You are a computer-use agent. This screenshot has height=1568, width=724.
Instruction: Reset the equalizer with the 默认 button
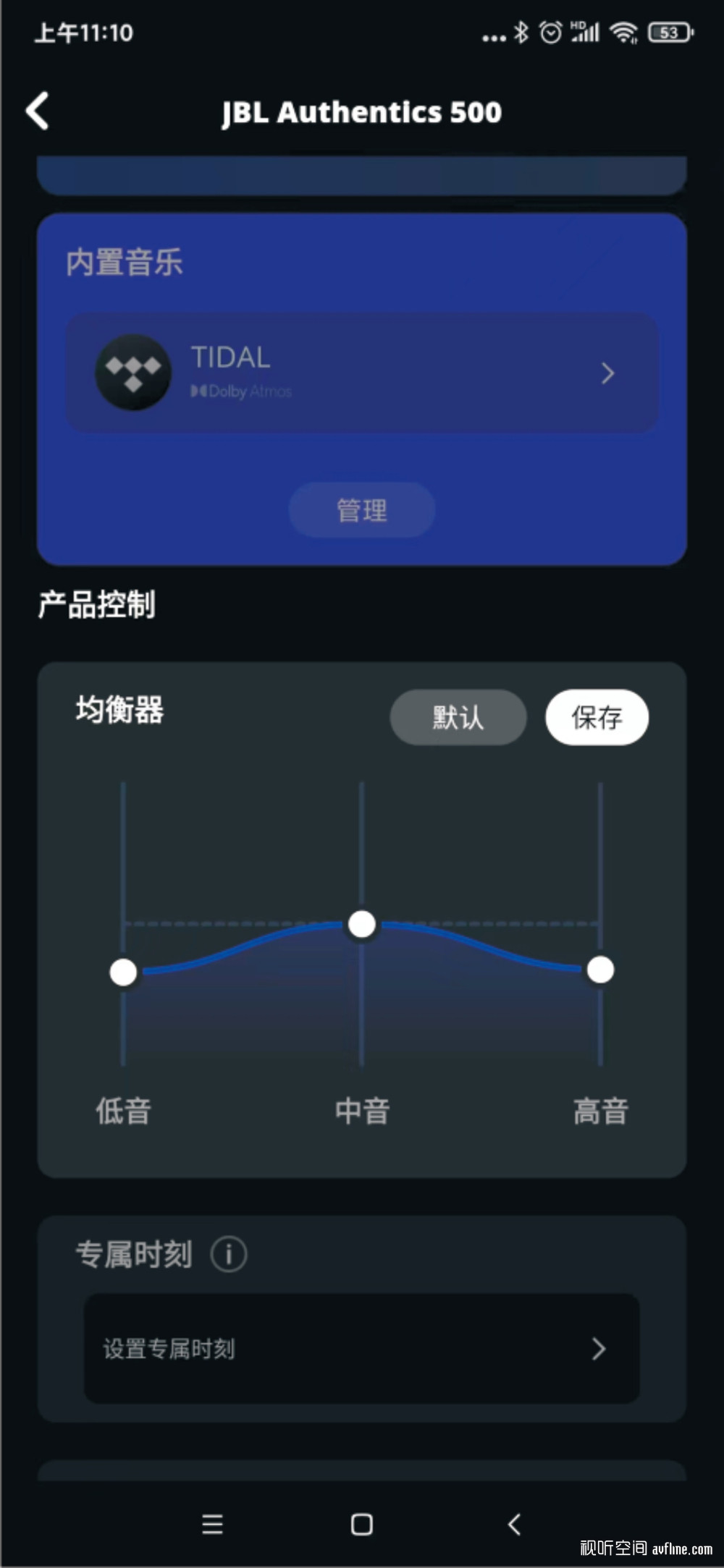(x=458, y=717)
